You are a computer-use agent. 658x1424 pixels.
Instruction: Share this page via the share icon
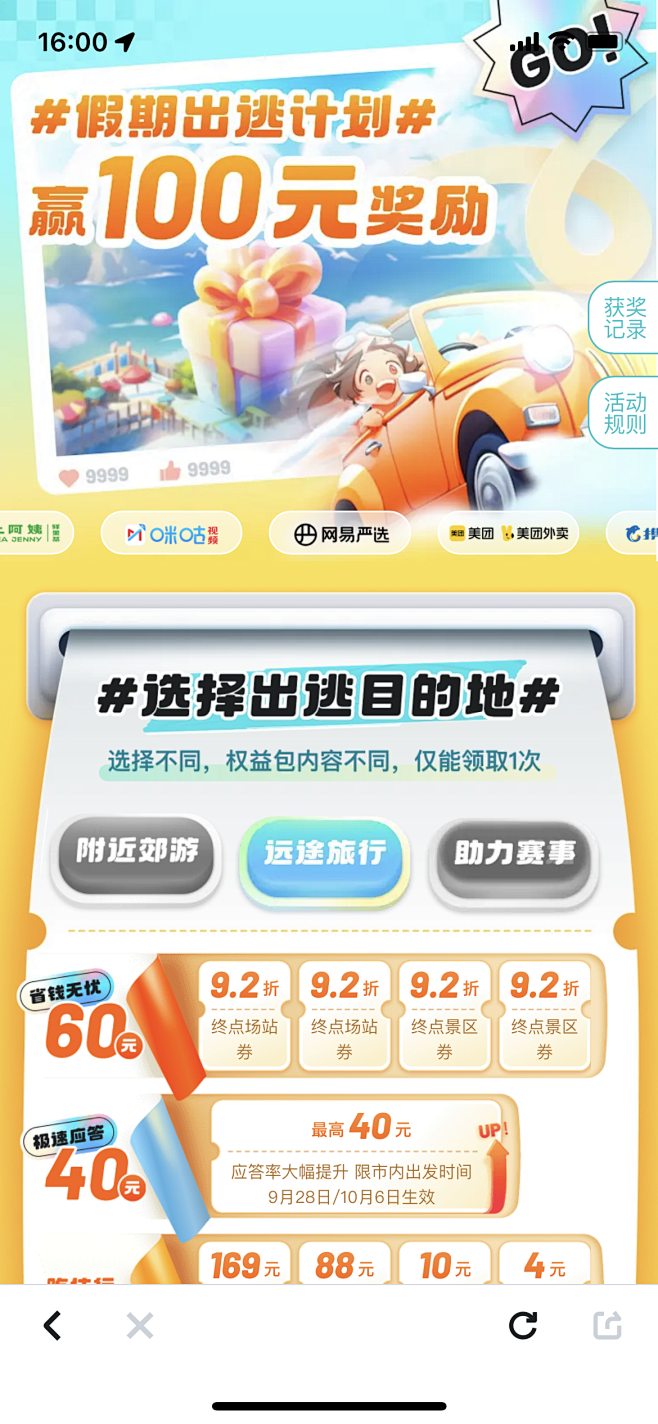[x=607, y=1326]
